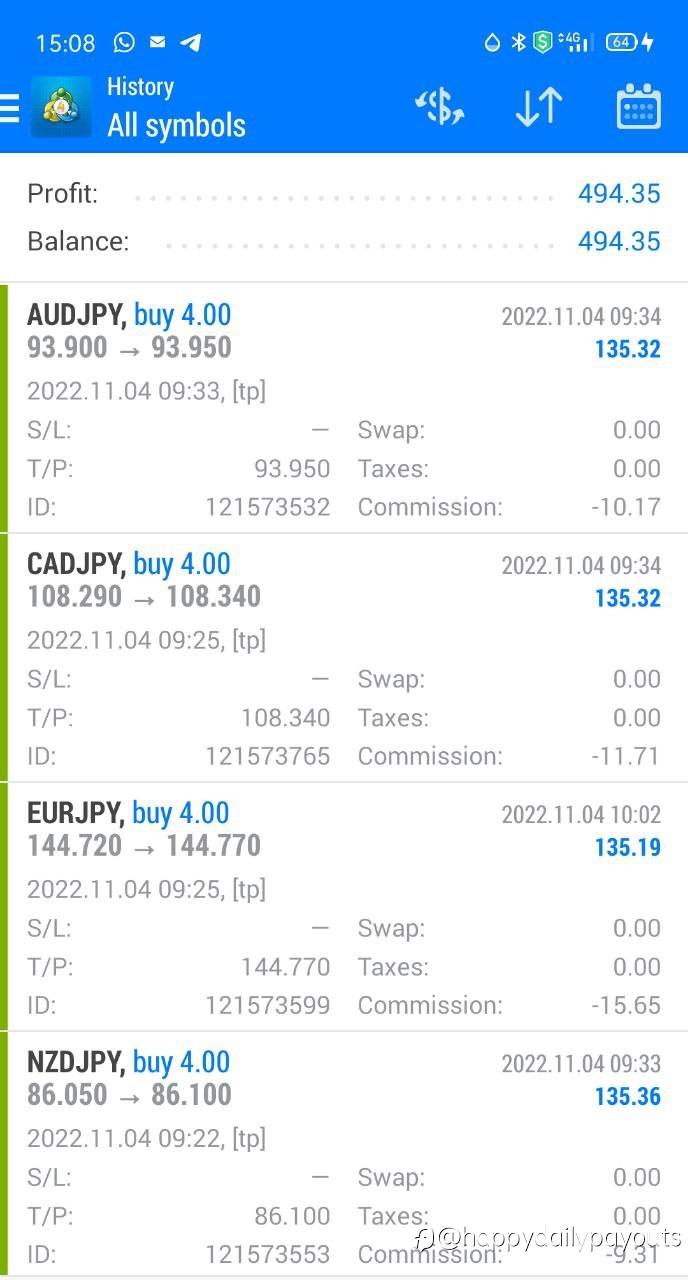Screen dimensions: 688x1280
Task: Change sort order with arrows icon
Action: (539, 107)
